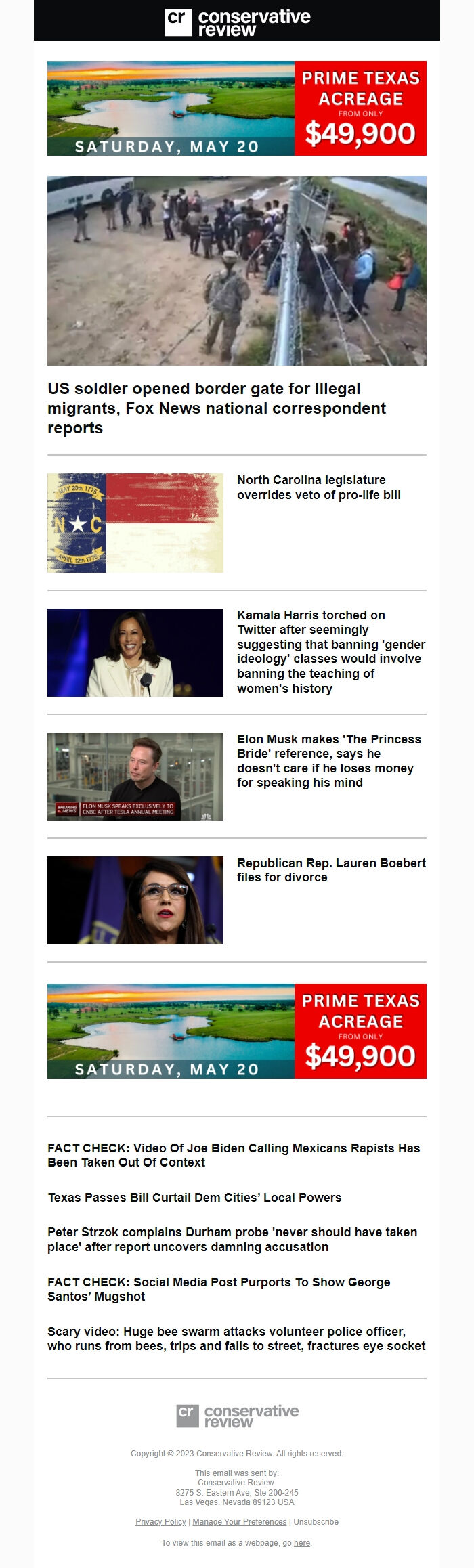474x1568 pixels.
Task: Tap the Elon Musk CNBC thumbnail
Action: click(x=135, y=777)
